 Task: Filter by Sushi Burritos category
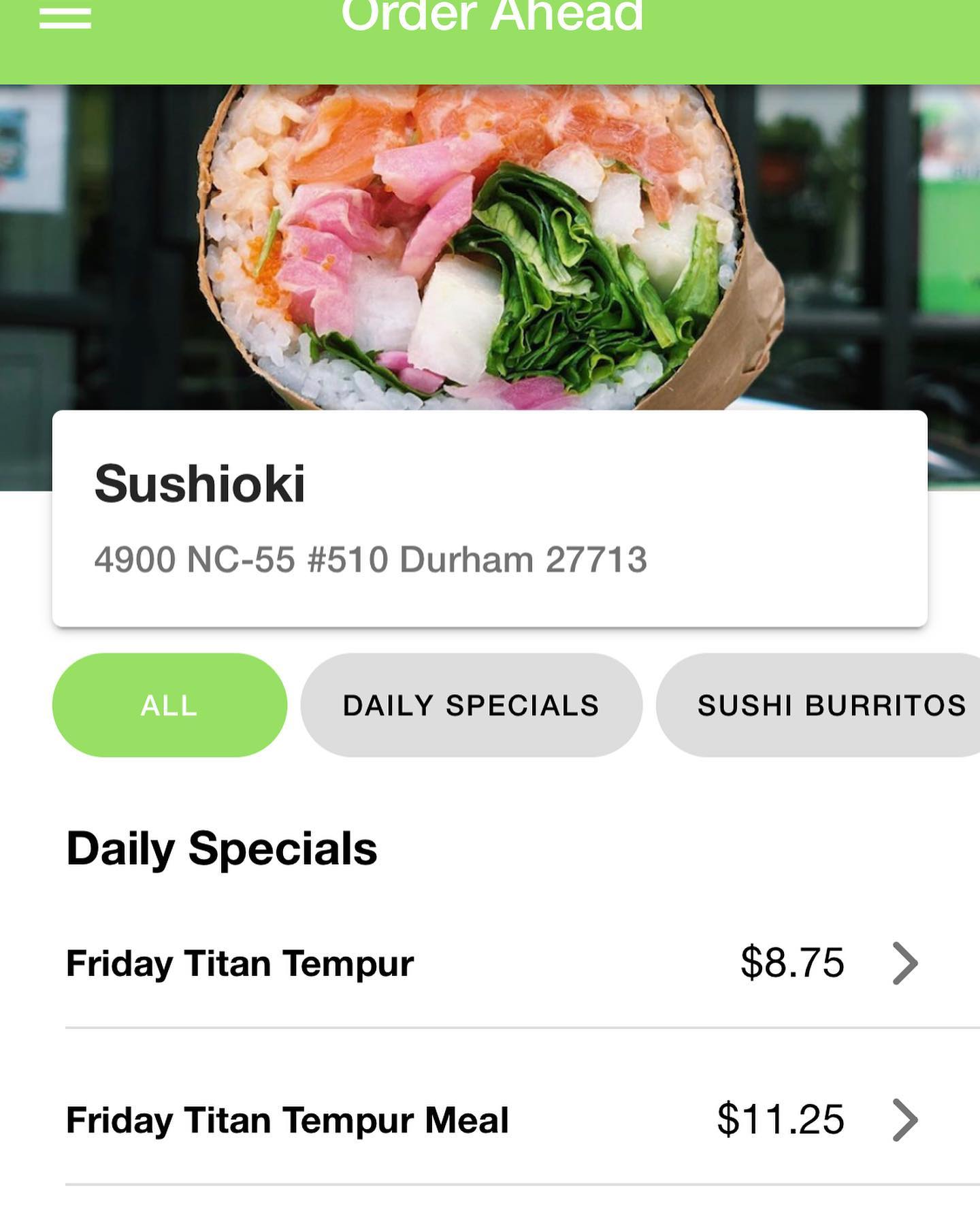pyautogui.click(x=823, y=705)
